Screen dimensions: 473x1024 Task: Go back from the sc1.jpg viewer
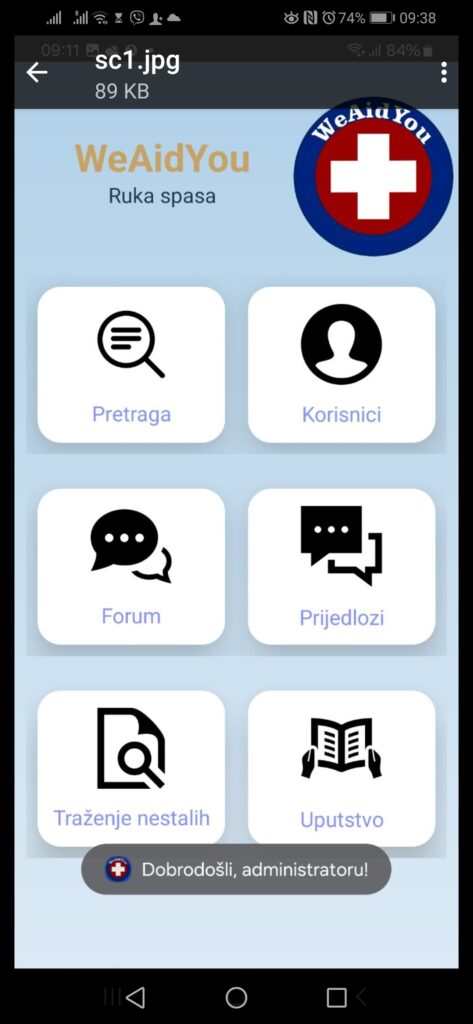click(x=37, y=72)
